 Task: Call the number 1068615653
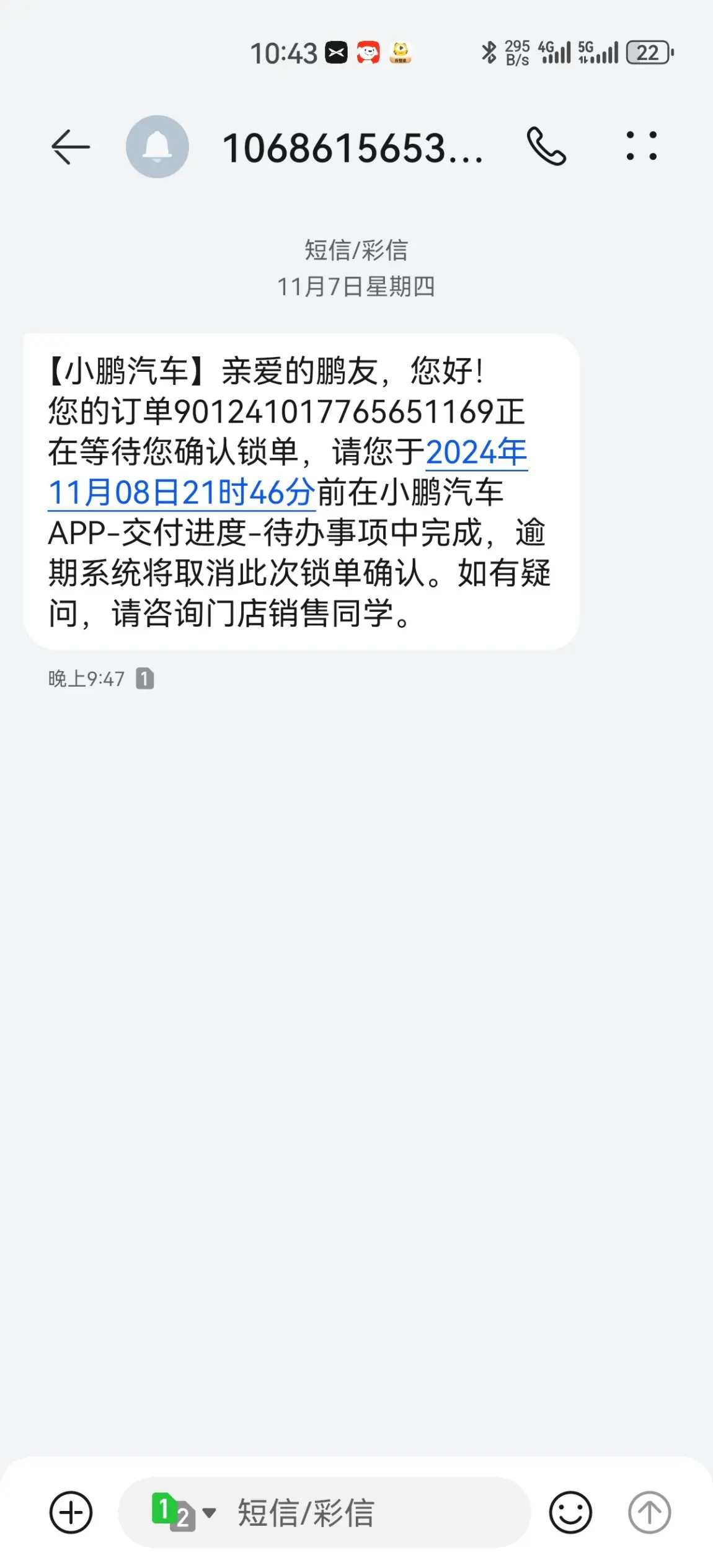pyautogui.click(x=546, y=148)
